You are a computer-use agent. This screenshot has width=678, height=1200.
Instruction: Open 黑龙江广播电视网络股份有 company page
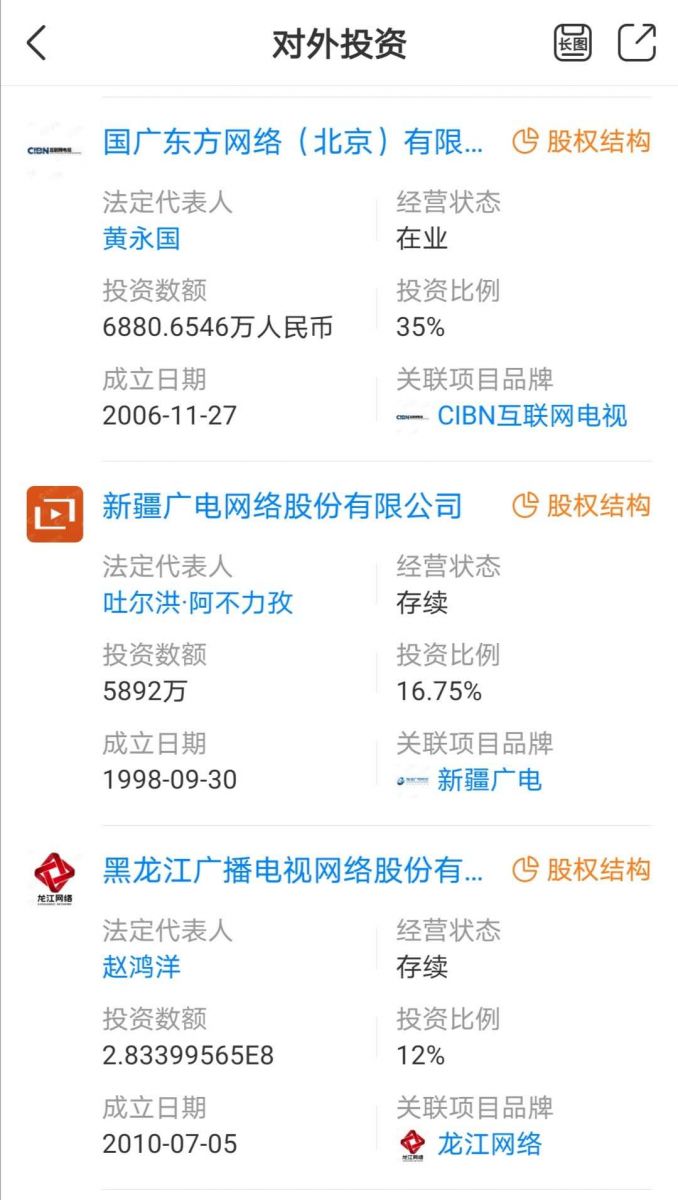coord(293,870)
